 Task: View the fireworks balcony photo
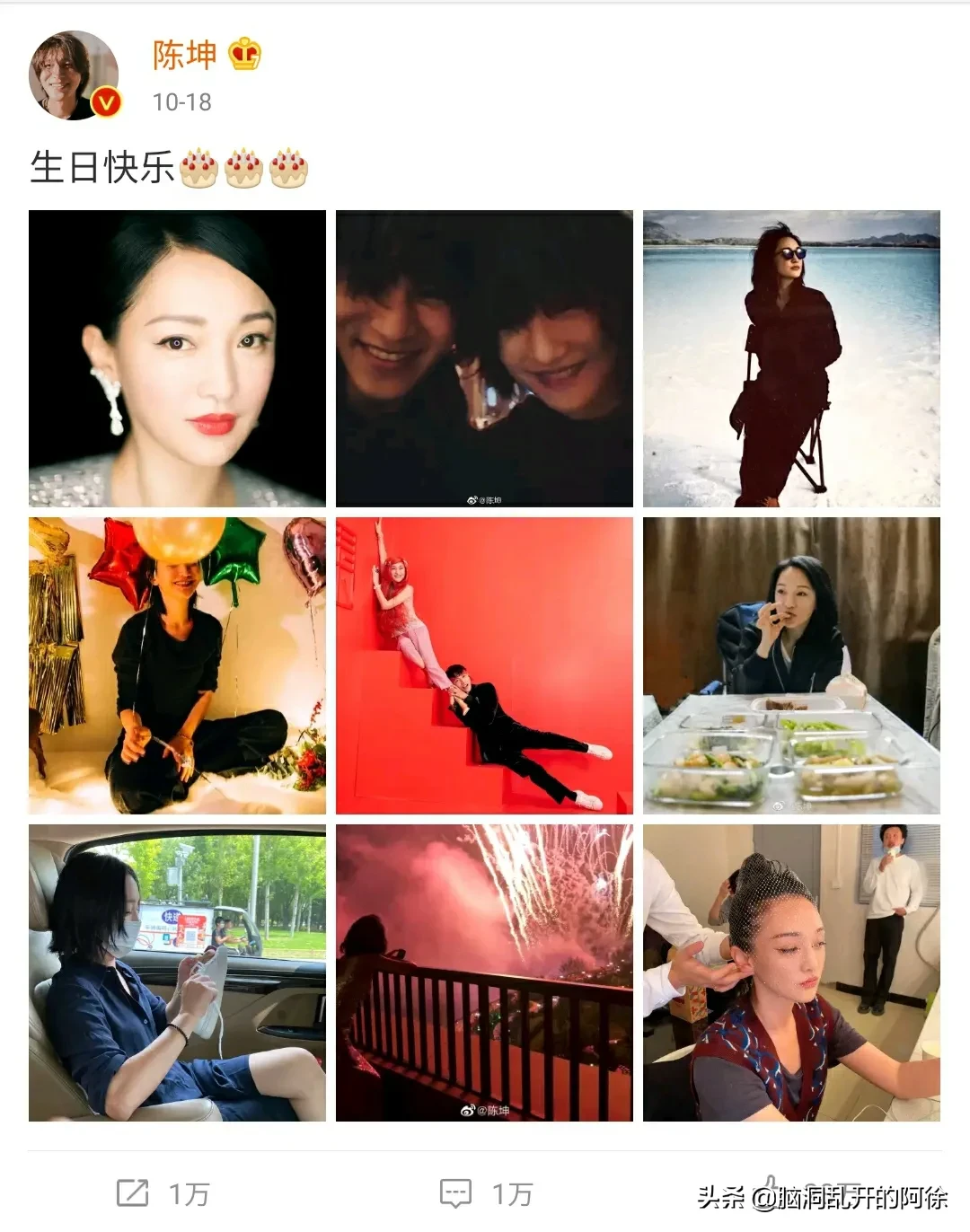click(484, 972)
